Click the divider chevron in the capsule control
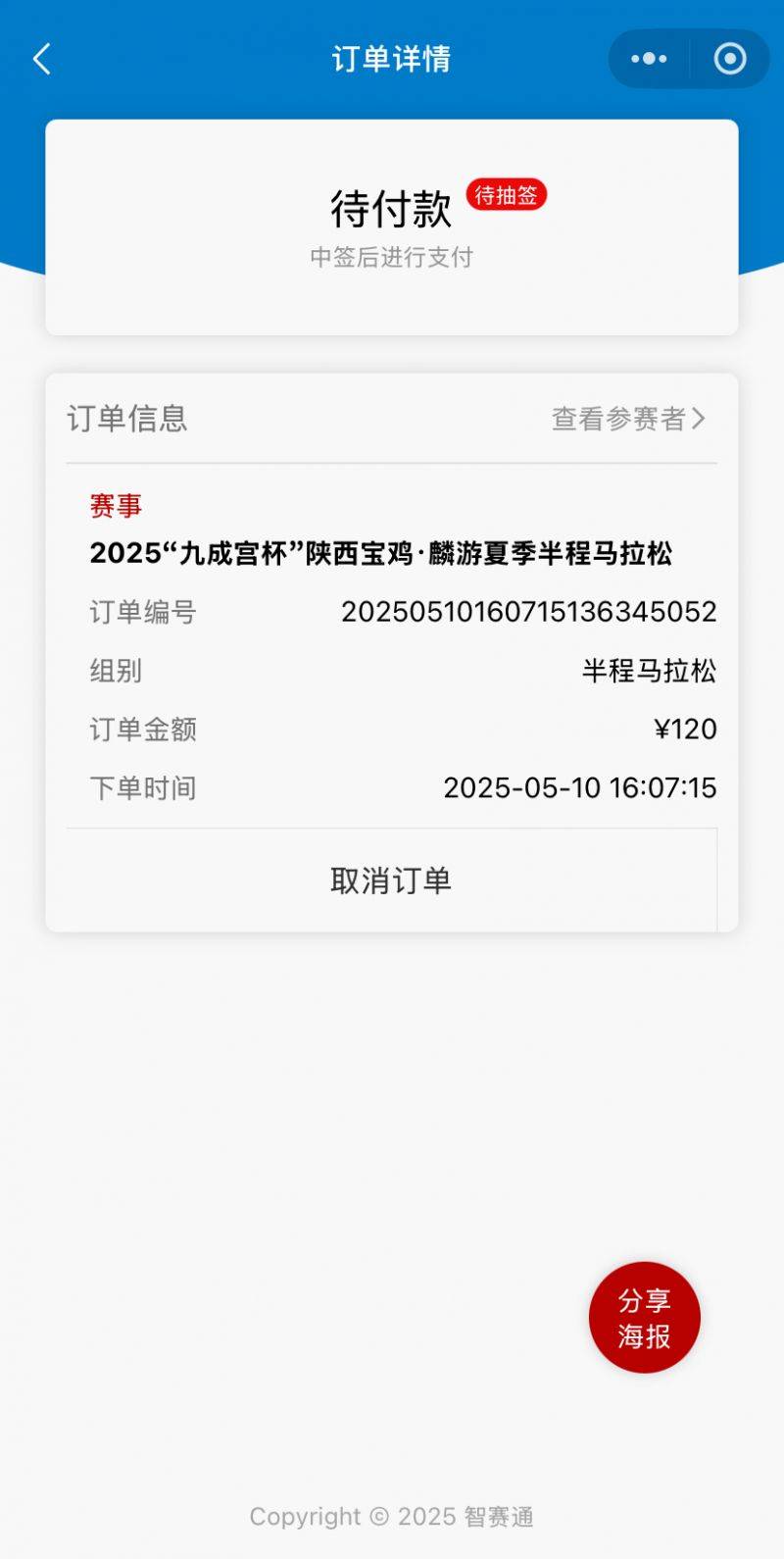Image resolution: width=784 pixels, height=1559 pixels. tap(689, 59)
